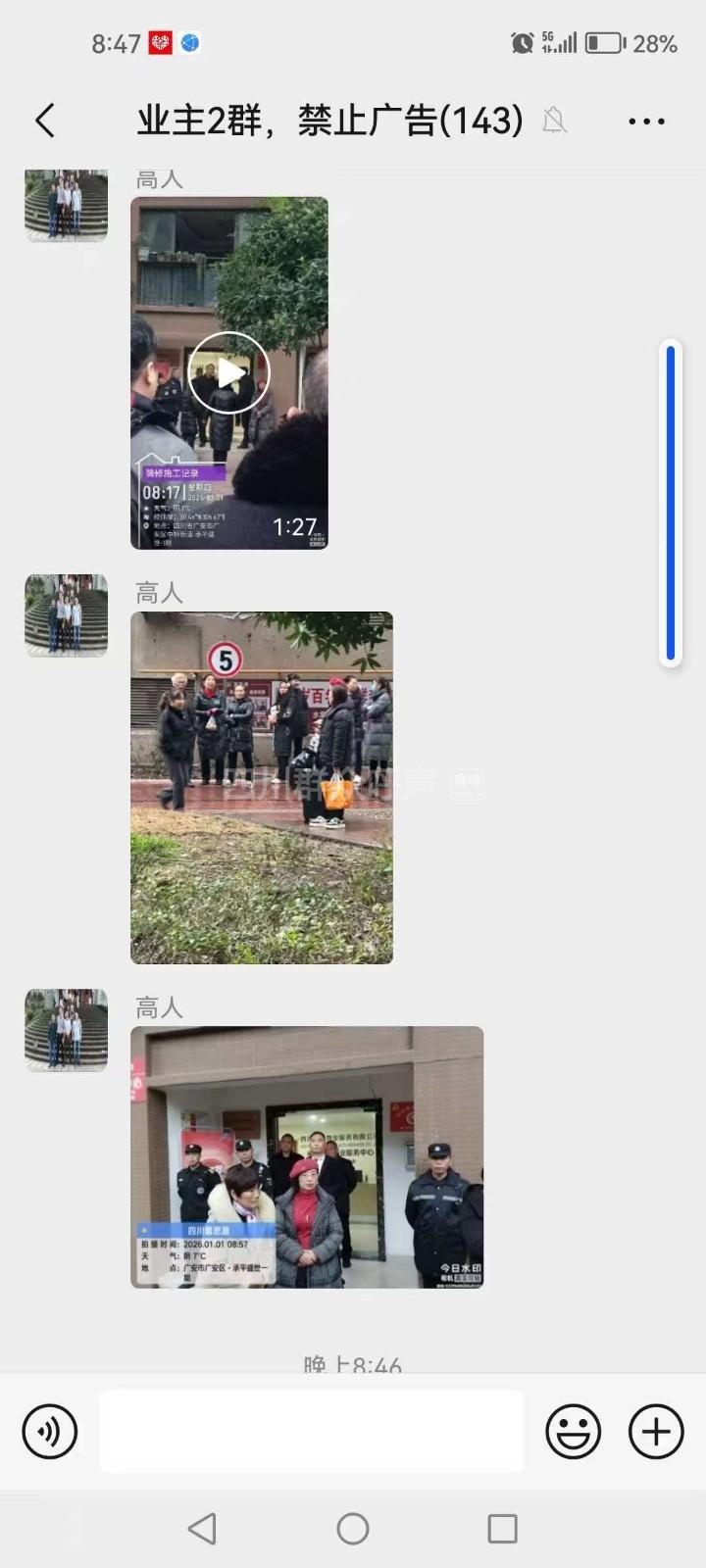Screen dimensions: 706x1568
Task: Tap the system home button
Action: 353,1529
